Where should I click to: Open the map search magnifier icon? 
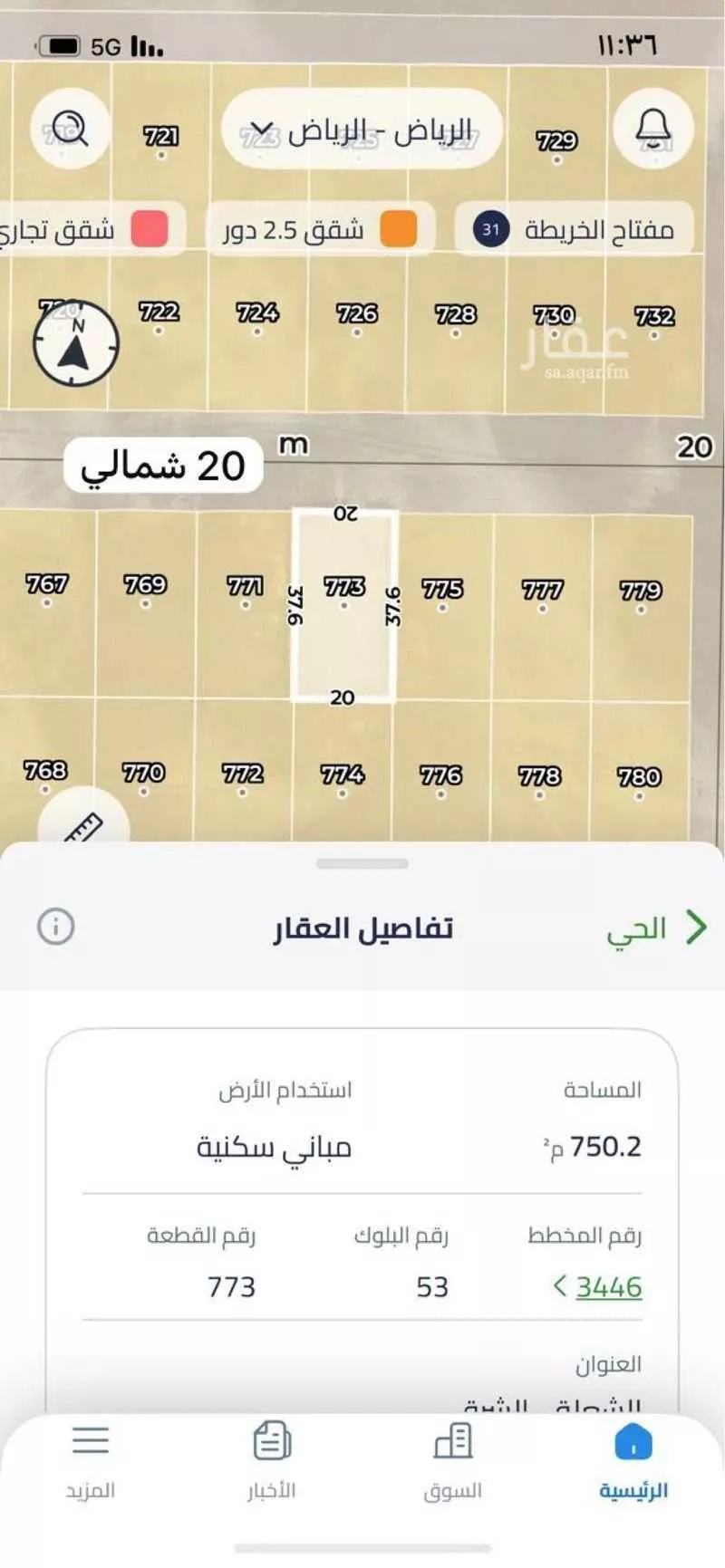click(x=70, y=129)
